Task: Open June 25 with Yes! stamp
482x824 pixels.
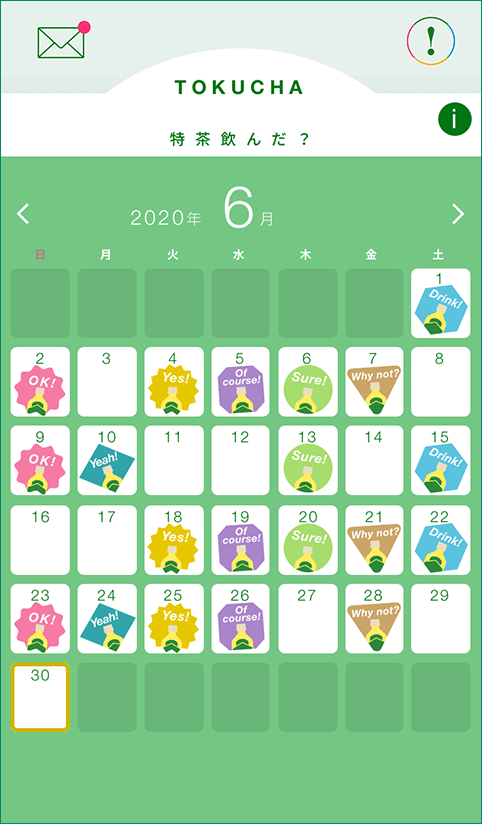Action: [x=174, y=619]
